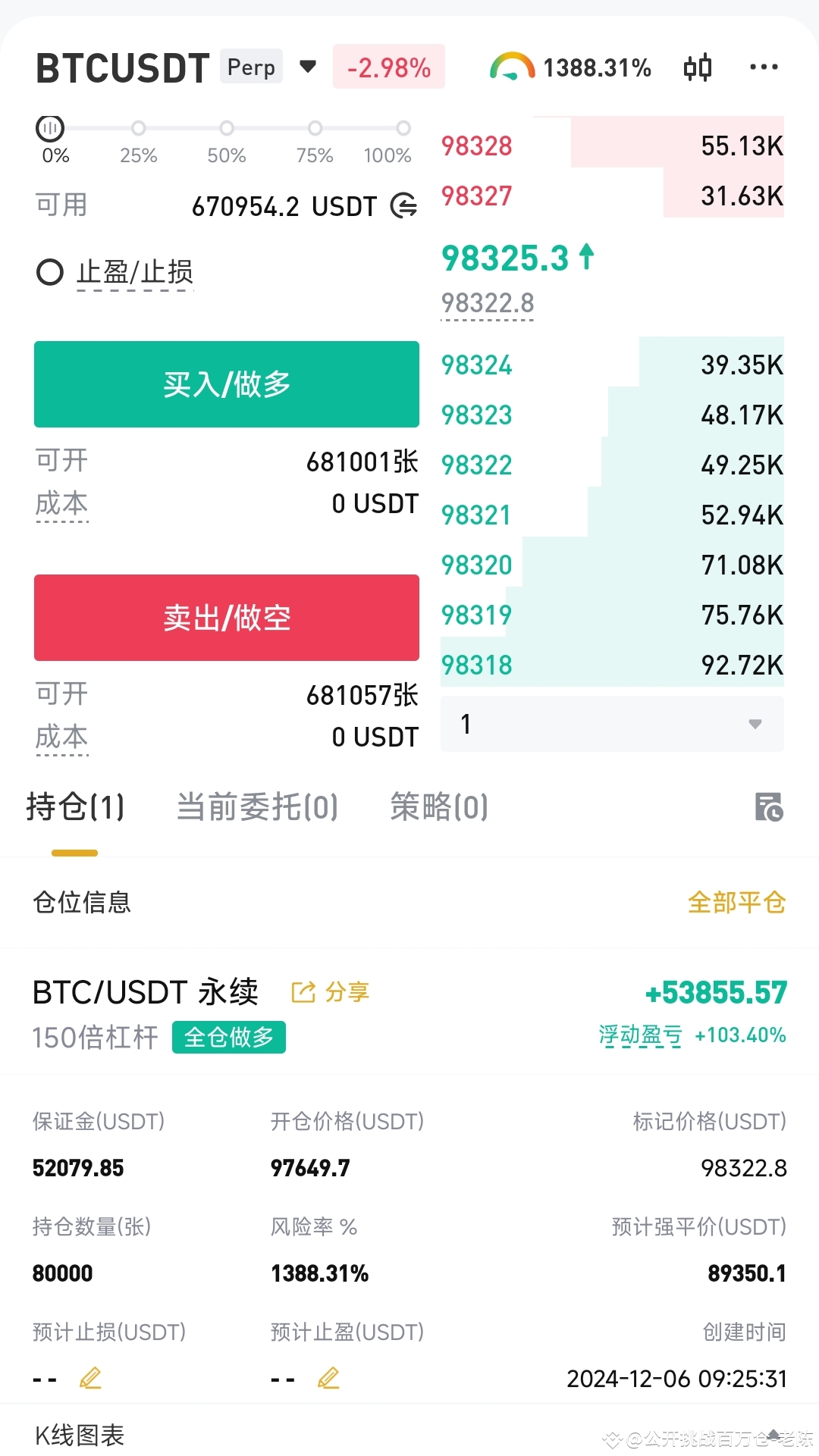The height and width of the screenshot is (1456, 819).
Task: Edit the 预计止盈 take-profit value
Action: [x=328, y=1378]
